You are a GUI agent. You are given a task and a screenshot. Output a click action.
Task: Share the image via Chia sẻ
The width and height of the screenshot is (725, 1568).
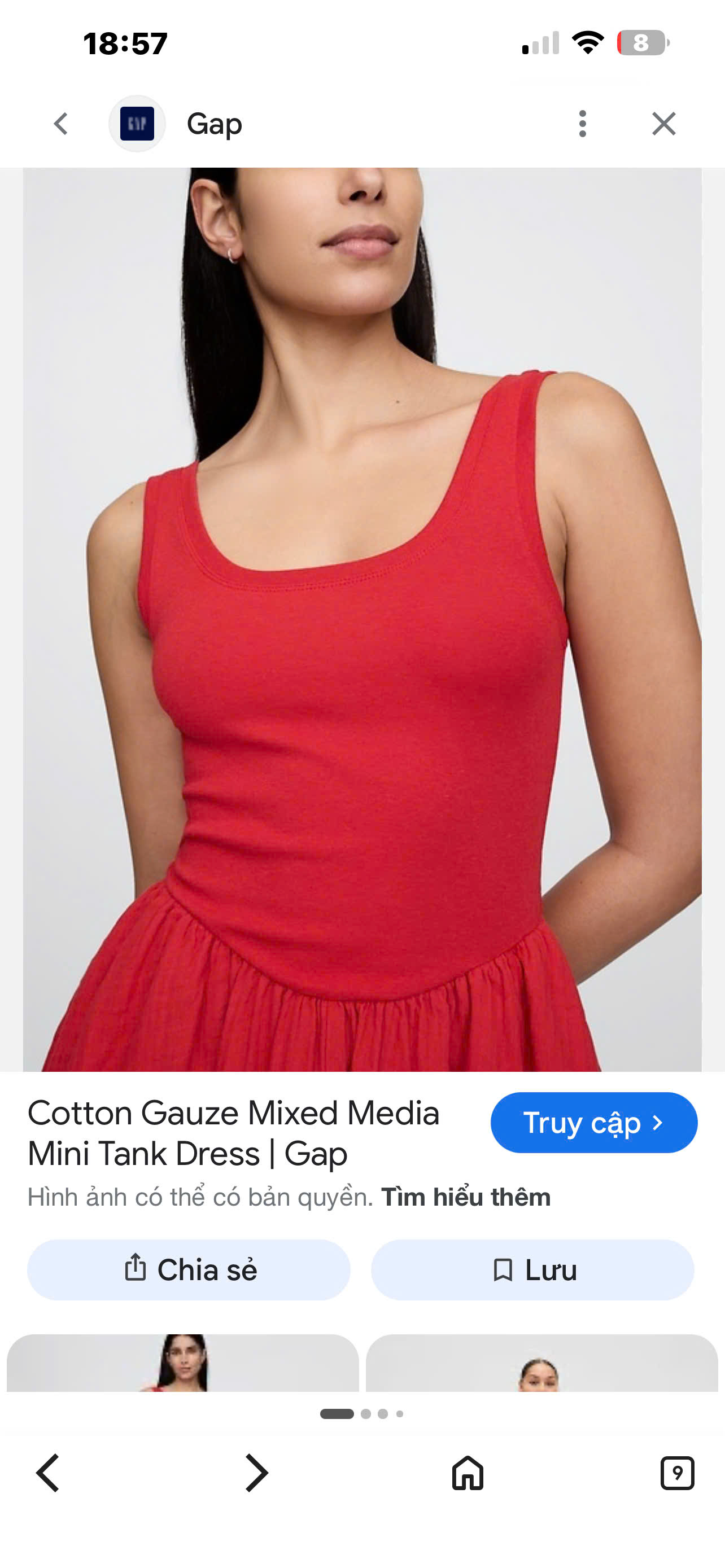coord(189,1270)
